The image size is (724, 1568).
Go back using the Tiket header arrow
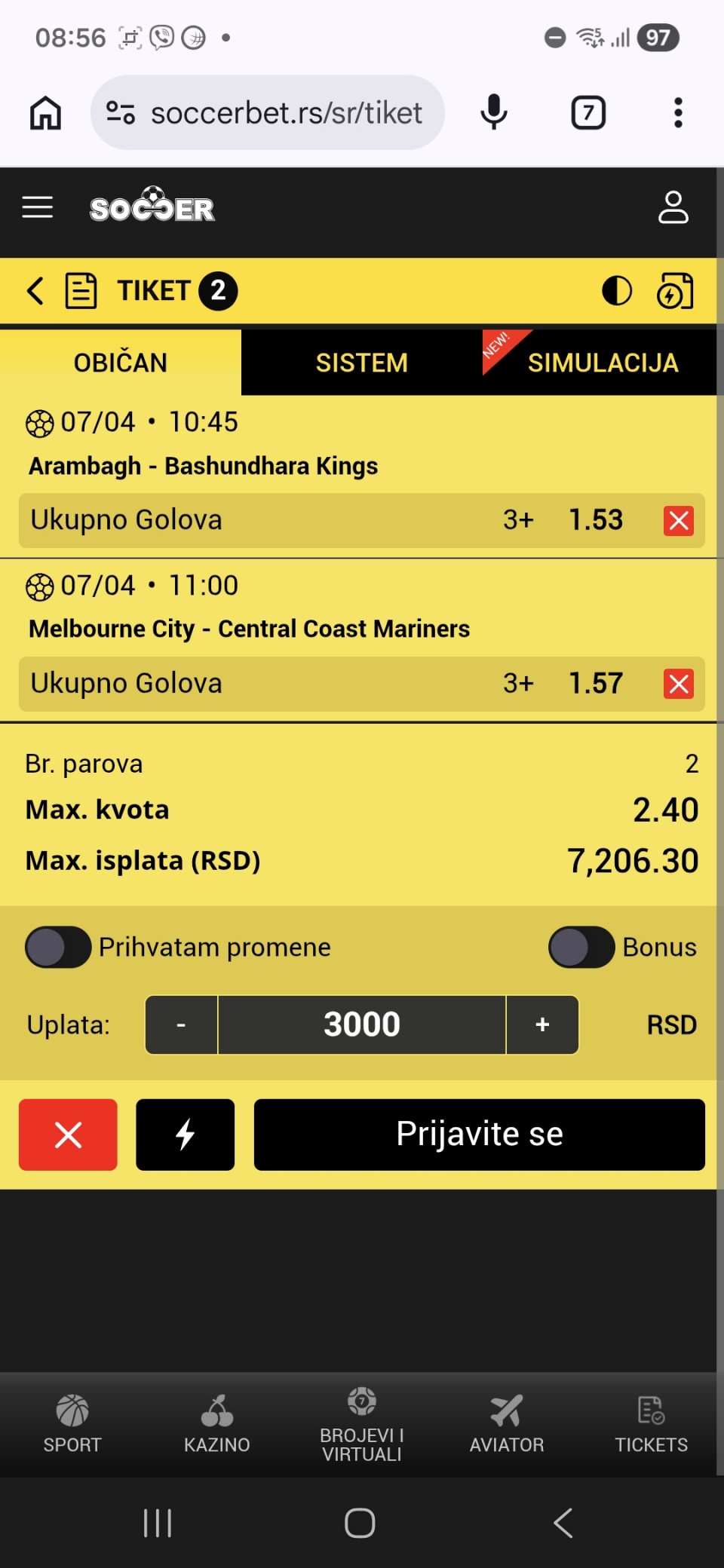[35, 290]
